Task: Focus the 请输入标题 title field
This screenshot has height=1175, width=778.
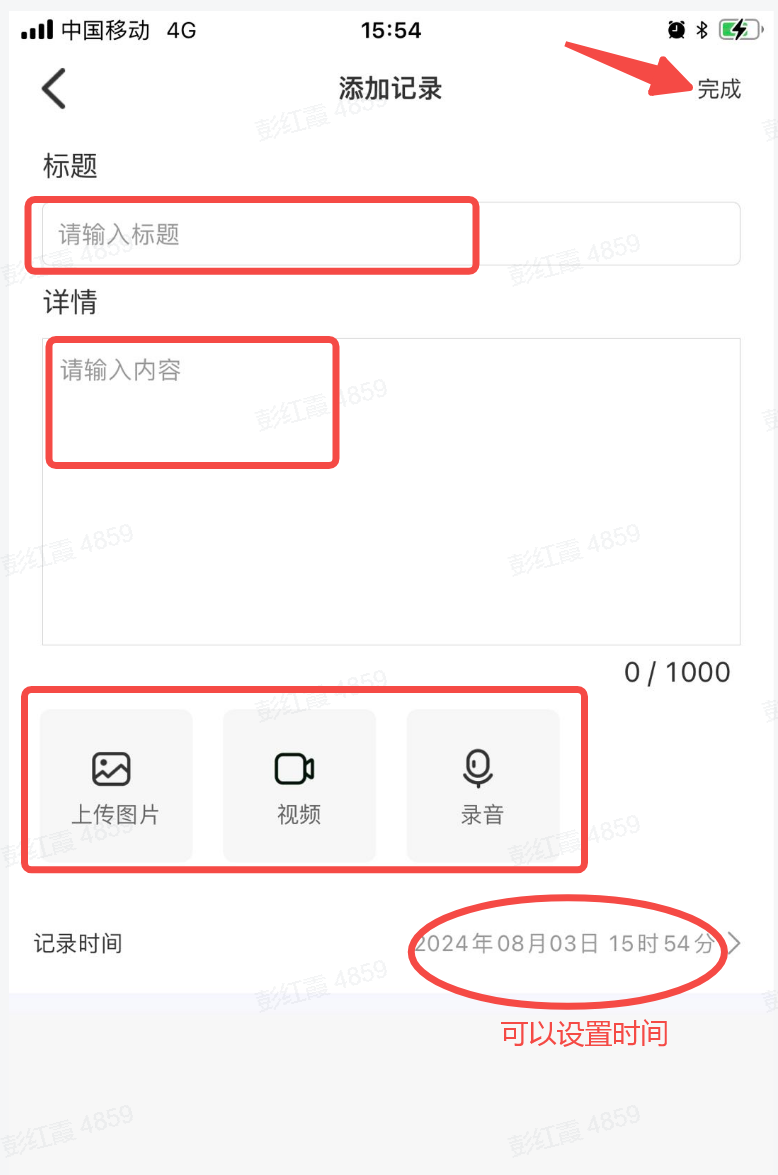Action: [x=390, y=235]
